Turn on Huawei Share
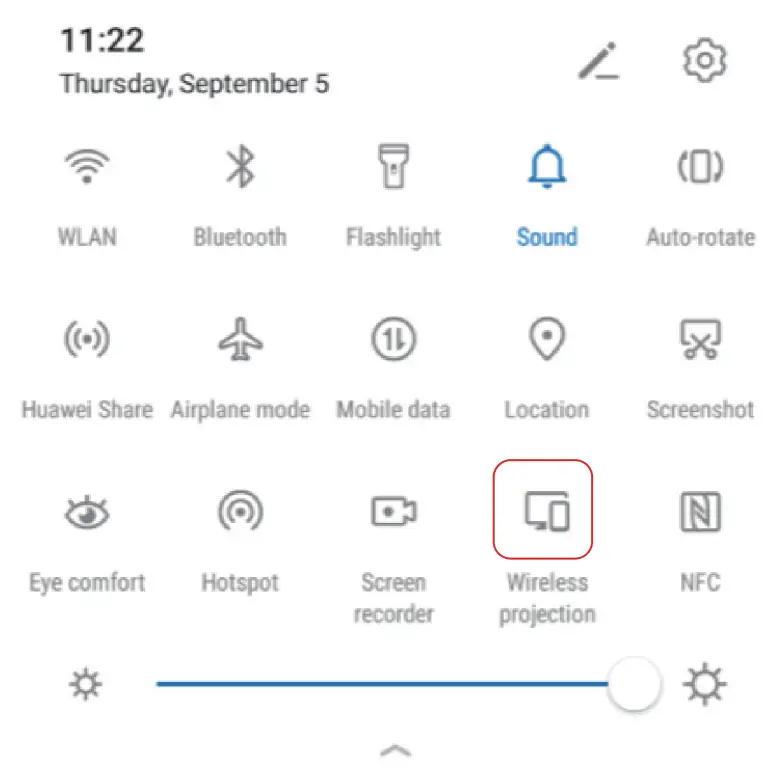778x767 pixels. tap(87, 341)
